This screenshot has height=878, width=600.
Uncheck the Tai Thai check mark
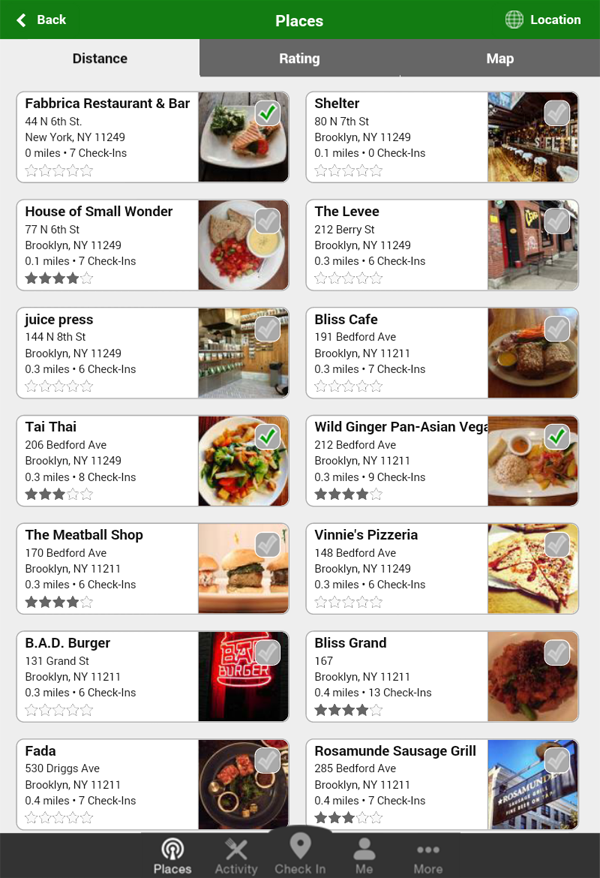tap(267, 437)
